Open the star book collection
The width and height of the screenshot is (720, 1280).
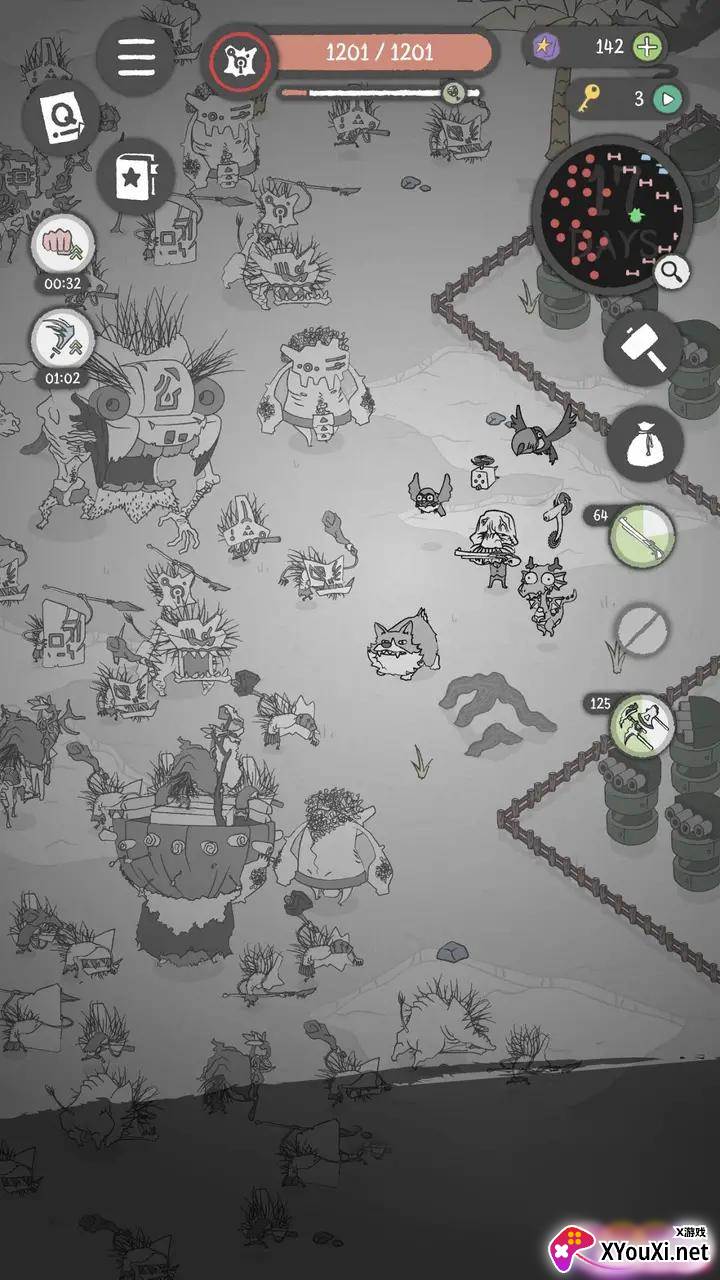(x=136, y=176)
